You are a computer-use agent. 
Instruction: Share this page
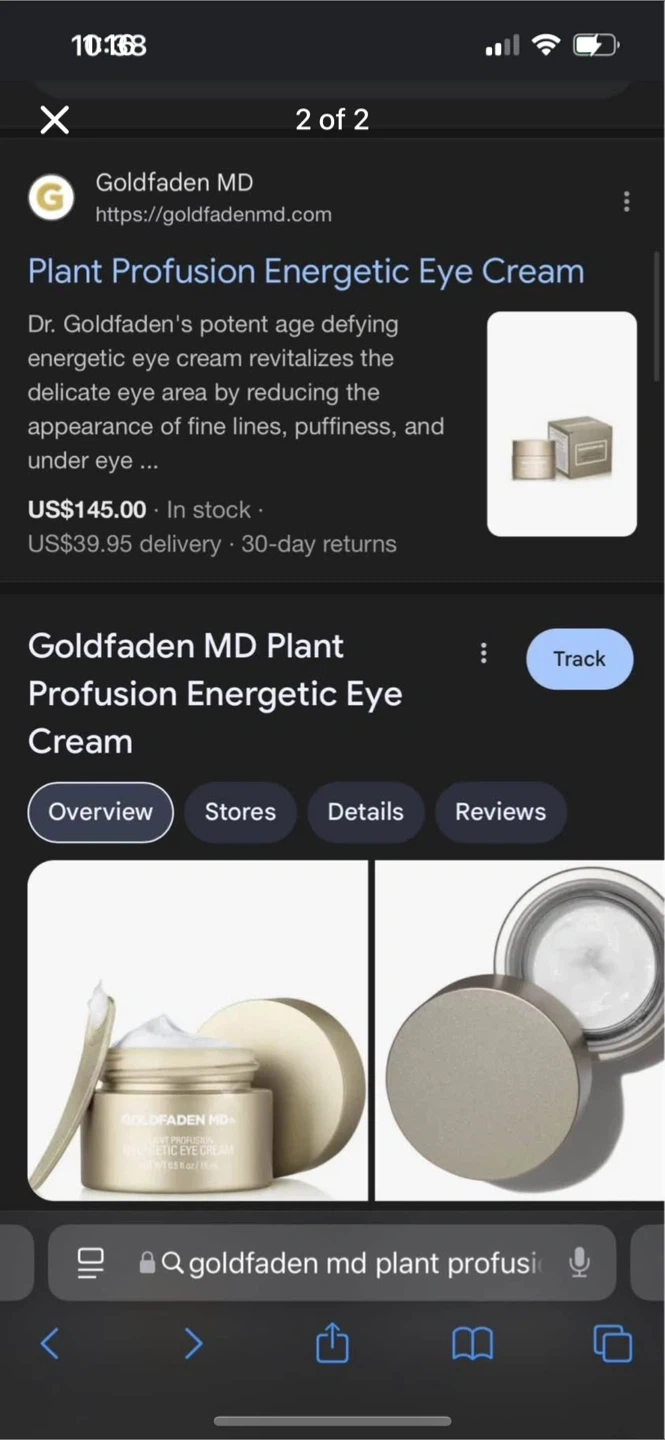(332, 1343)
